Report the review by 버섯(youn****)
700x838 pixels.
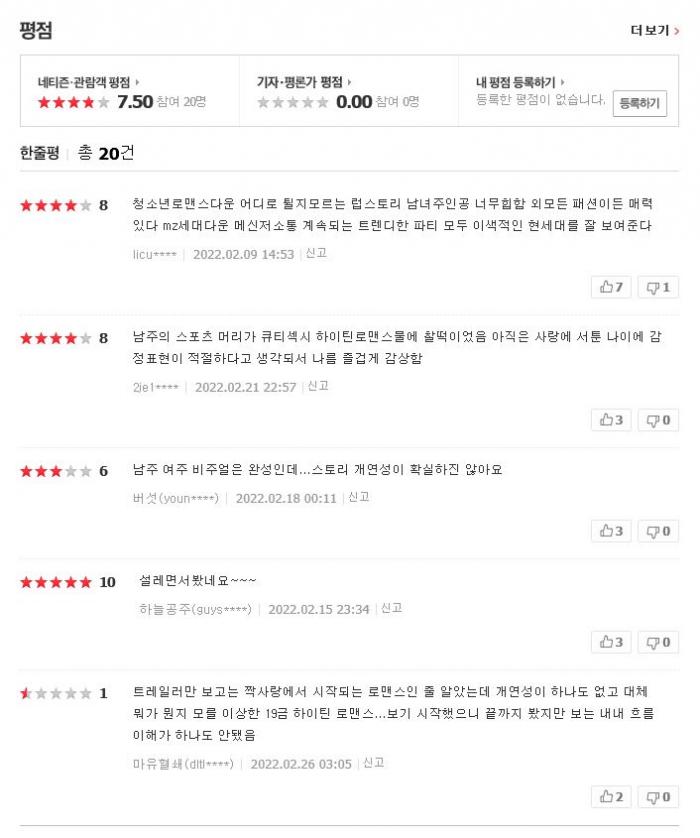(x=358, y=497)
